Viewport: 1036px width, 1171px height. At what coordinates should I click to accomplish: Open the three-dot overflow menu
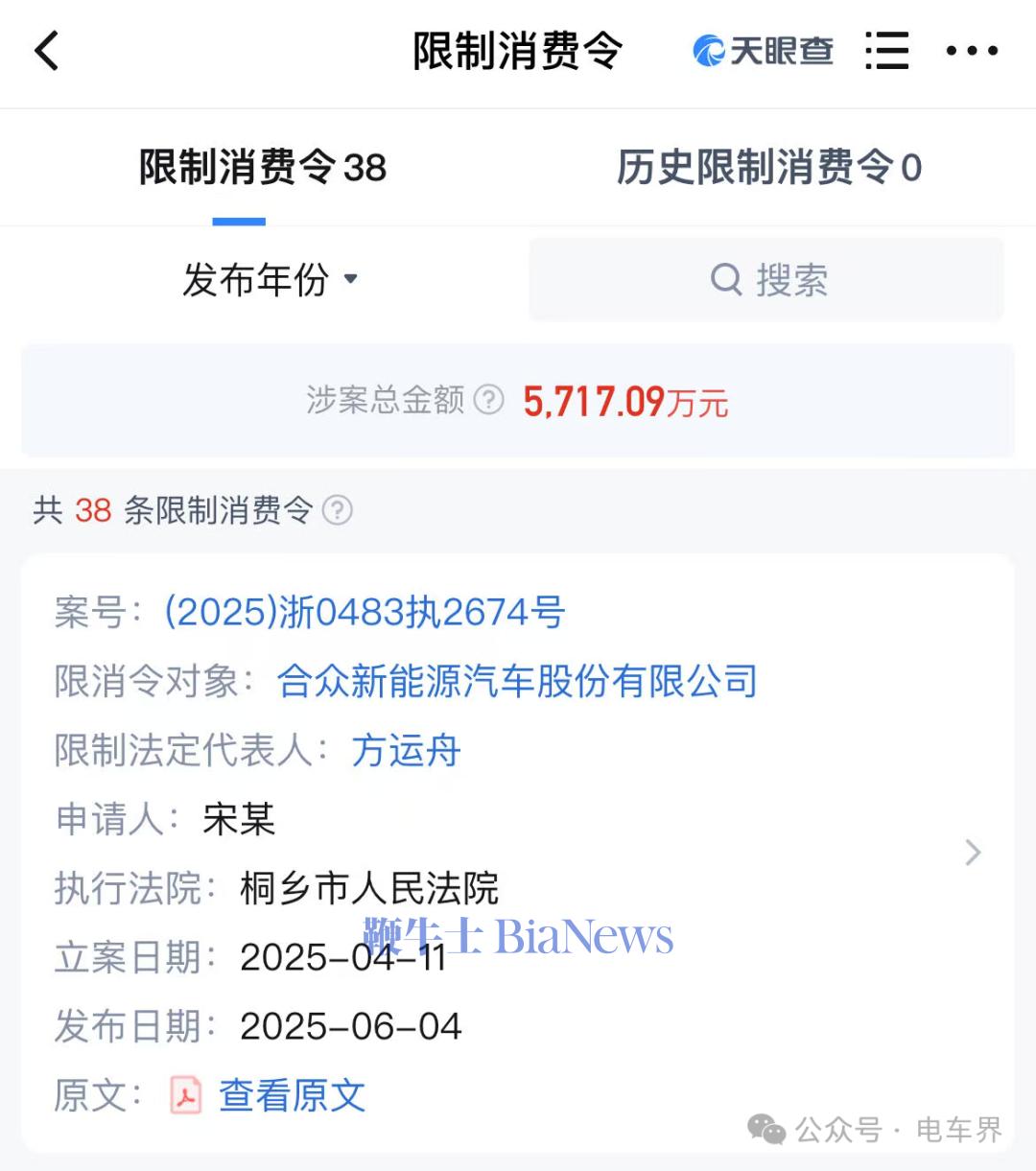tap(972, 51)
